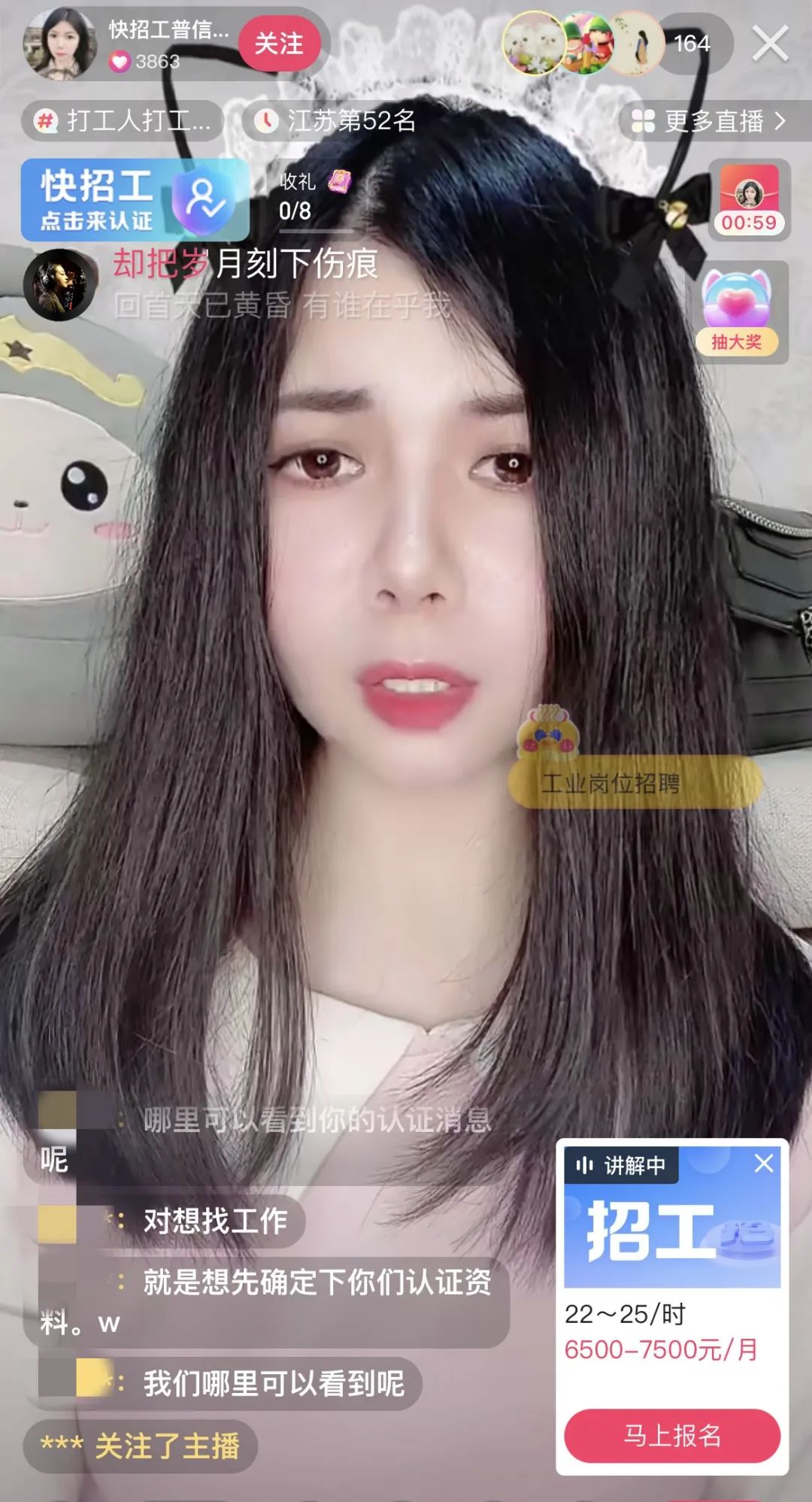Close the live stream
This screenshot has height=1502, width=812.
[x=771, y=44]
